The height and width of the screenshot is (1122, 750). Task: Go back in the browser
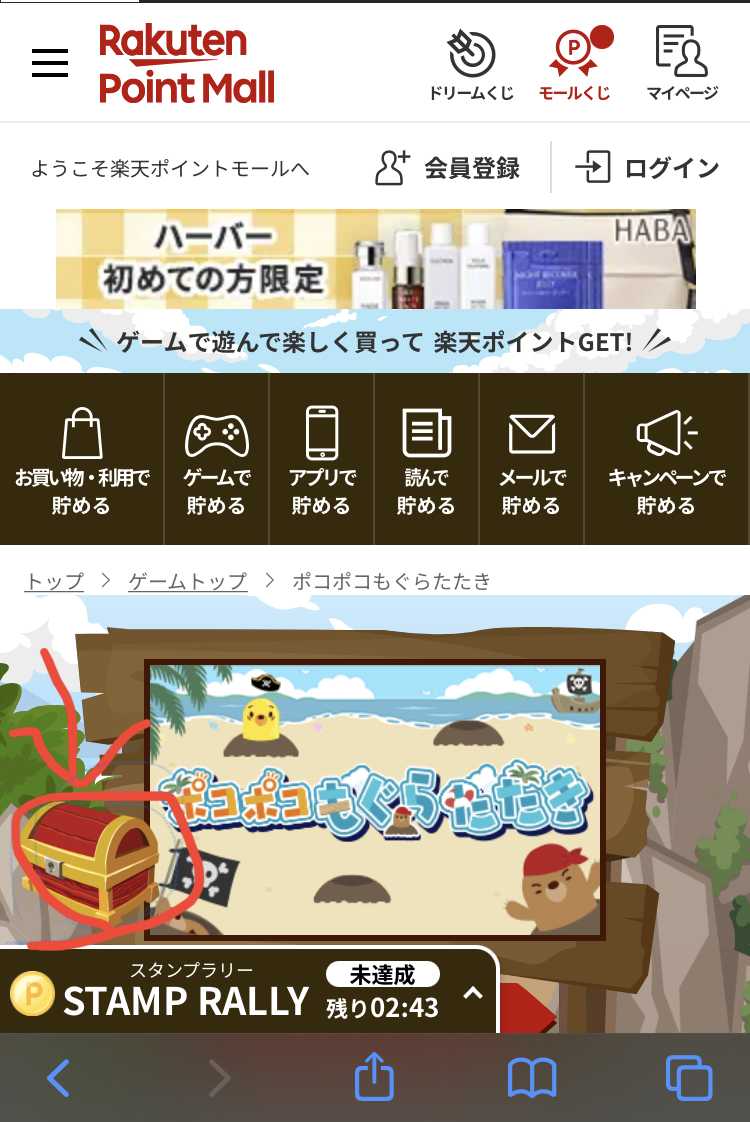59,1078
